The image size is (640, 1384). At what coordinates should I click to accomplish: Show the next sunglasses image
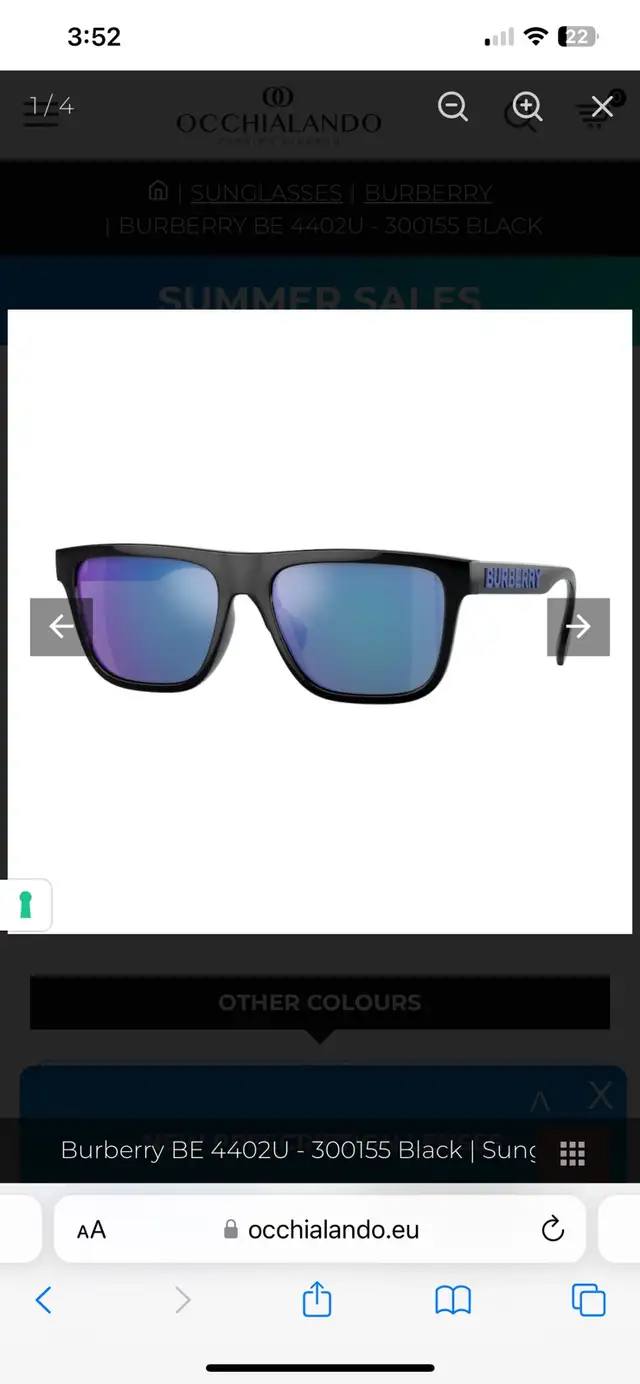click(578, 627)
